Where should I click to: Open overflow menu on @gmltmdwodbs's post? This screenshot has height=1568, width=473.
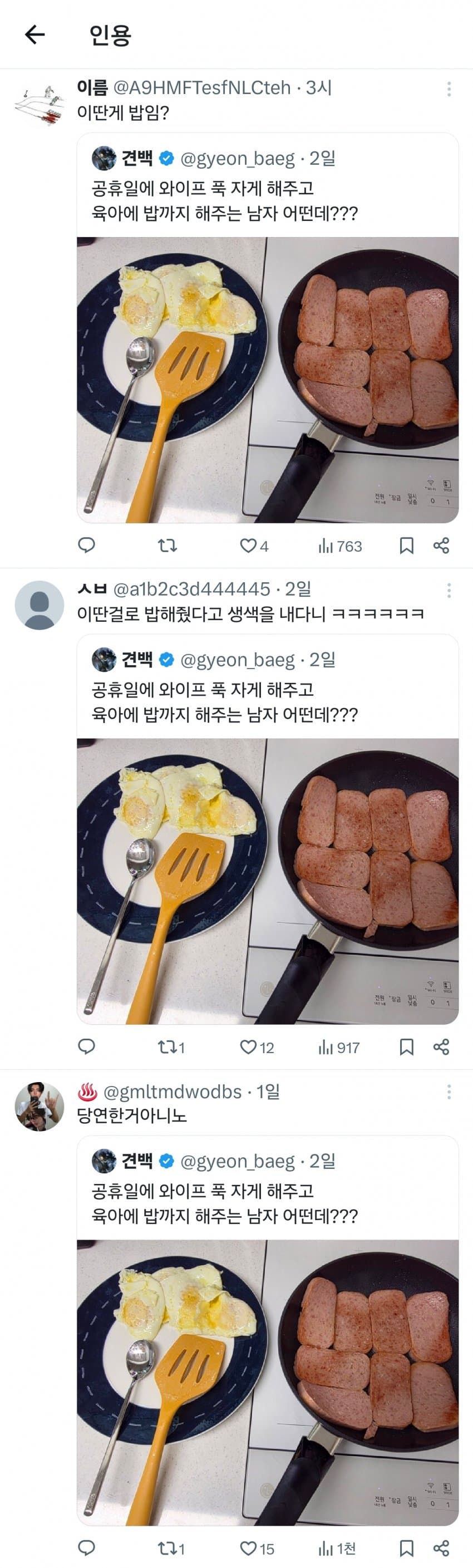(x=449, y=1092)
